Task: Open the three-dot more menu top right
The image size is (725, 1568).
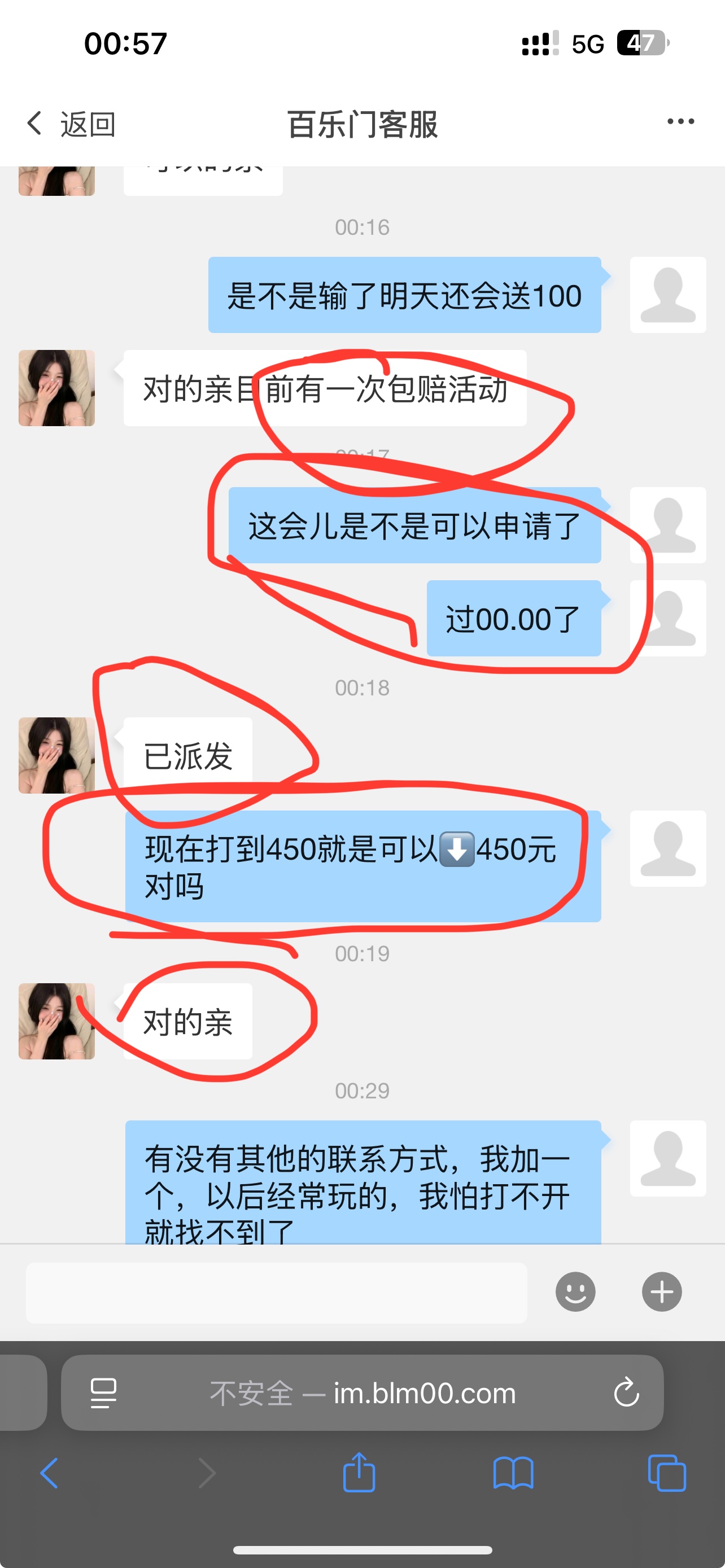Action: 680,122
